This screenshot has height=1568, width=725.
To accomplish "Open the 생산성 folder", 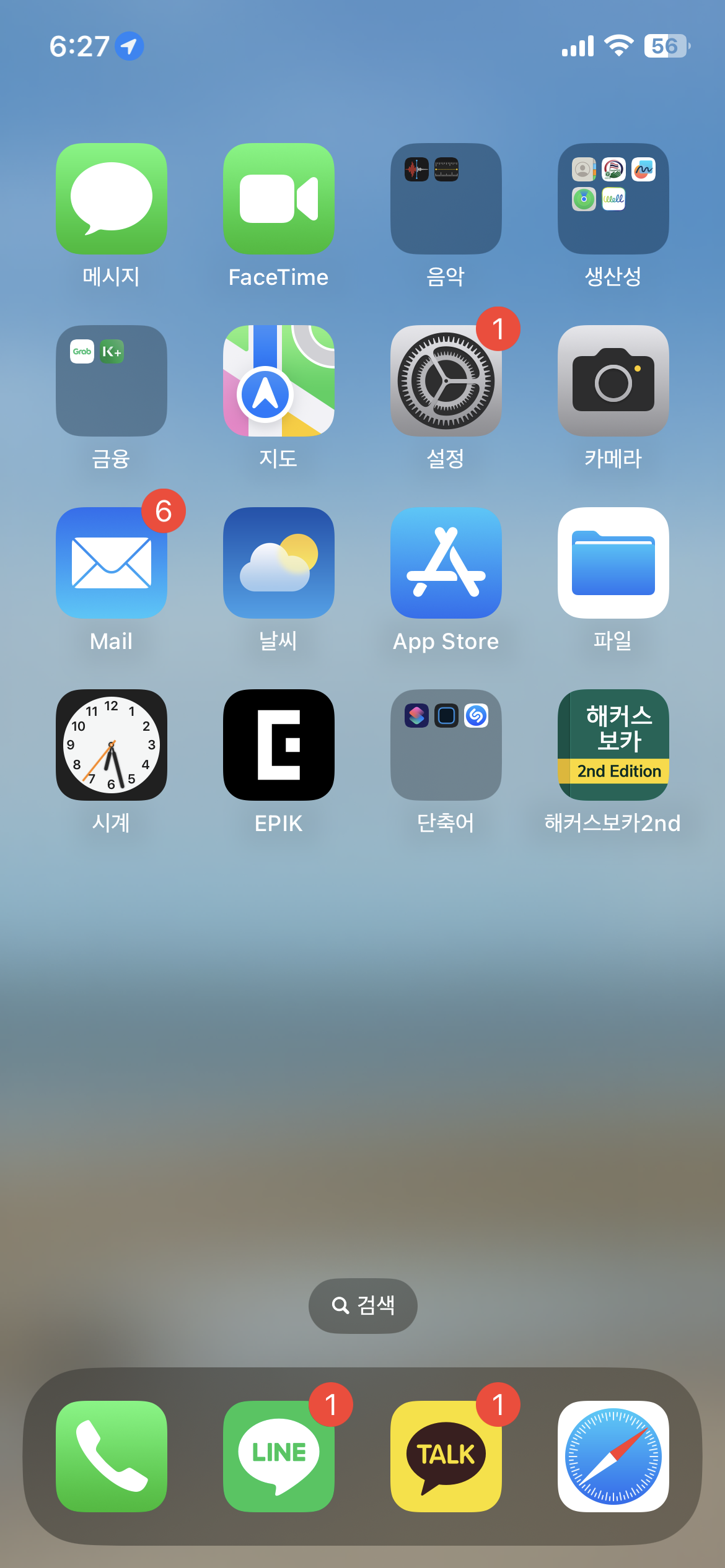I will 613,199.
